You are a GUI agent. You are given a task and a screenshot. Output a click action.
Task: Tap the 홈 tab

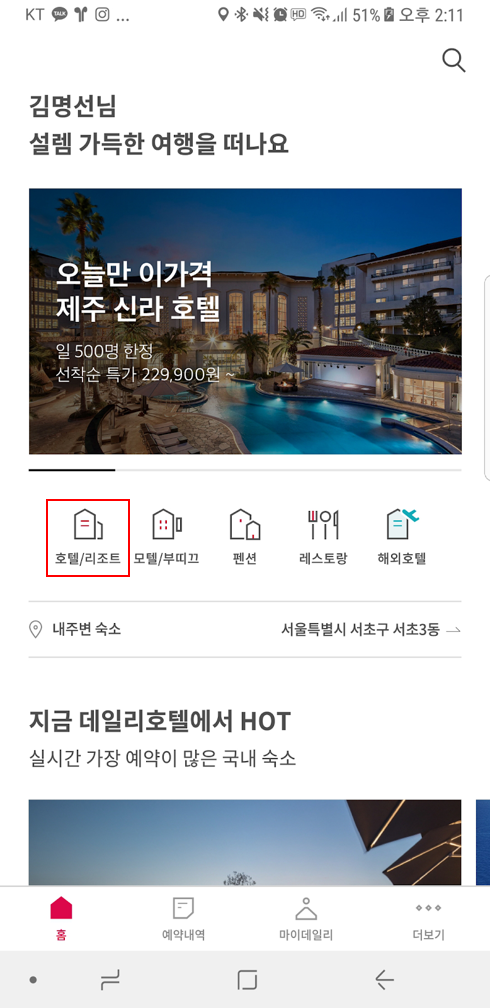[x=61, y=919]
